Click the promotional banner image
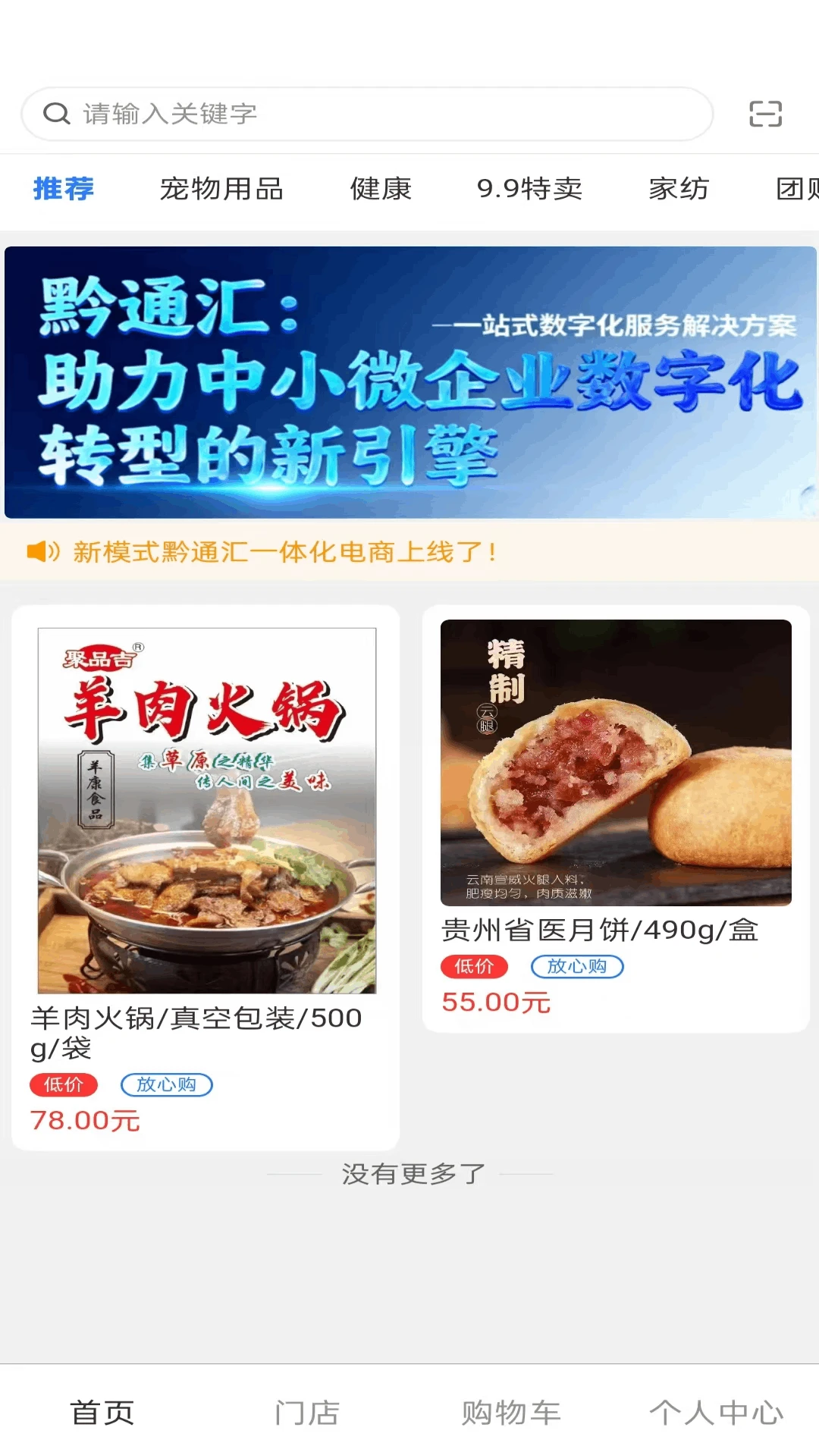The height and width of the screenshot is (1456, 819). (x=409, y=381)
